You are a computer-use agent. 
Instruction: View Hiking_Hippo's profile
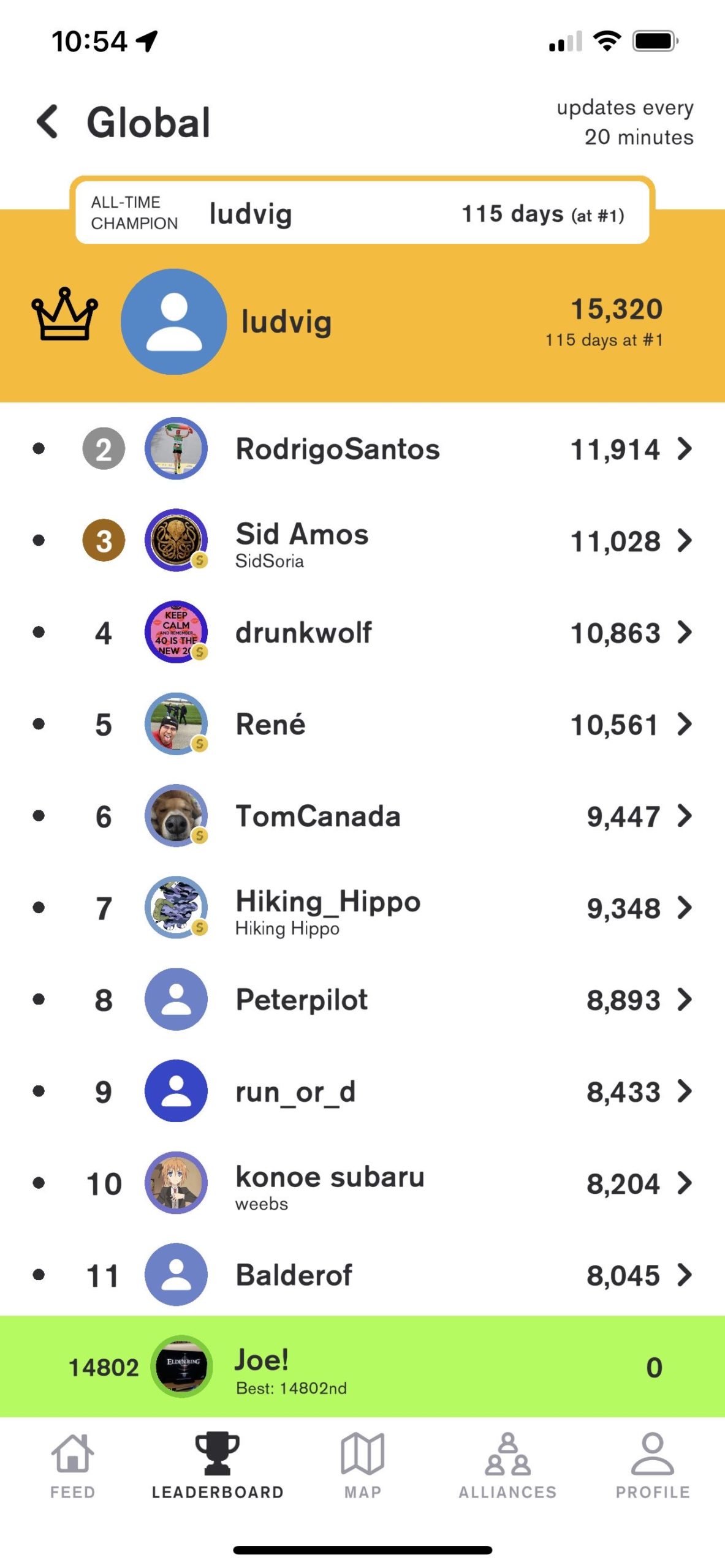(362, 908)
